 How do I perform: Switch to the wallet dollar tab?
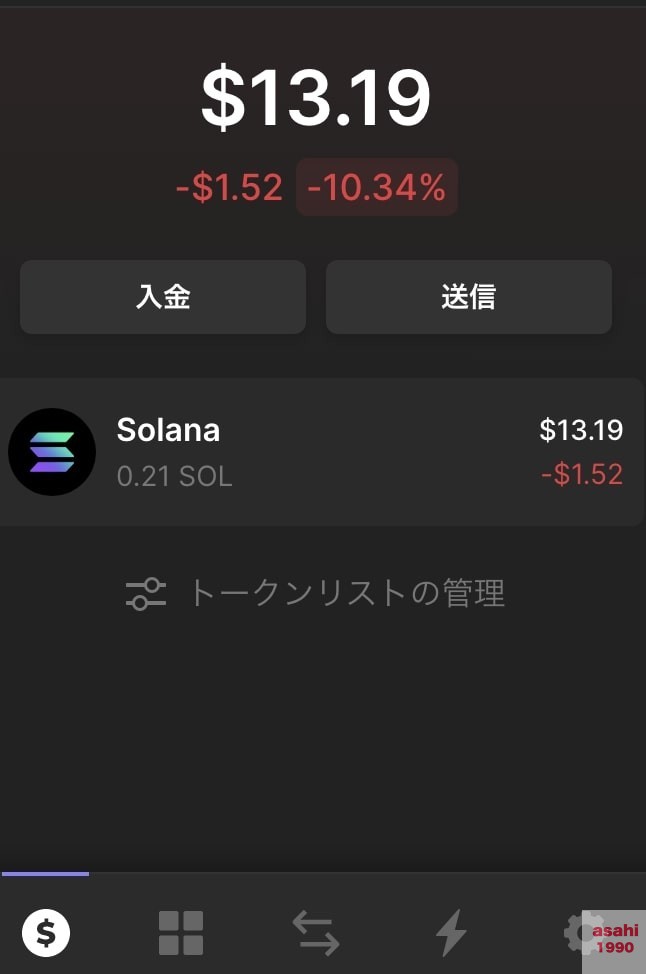(46, 932)
